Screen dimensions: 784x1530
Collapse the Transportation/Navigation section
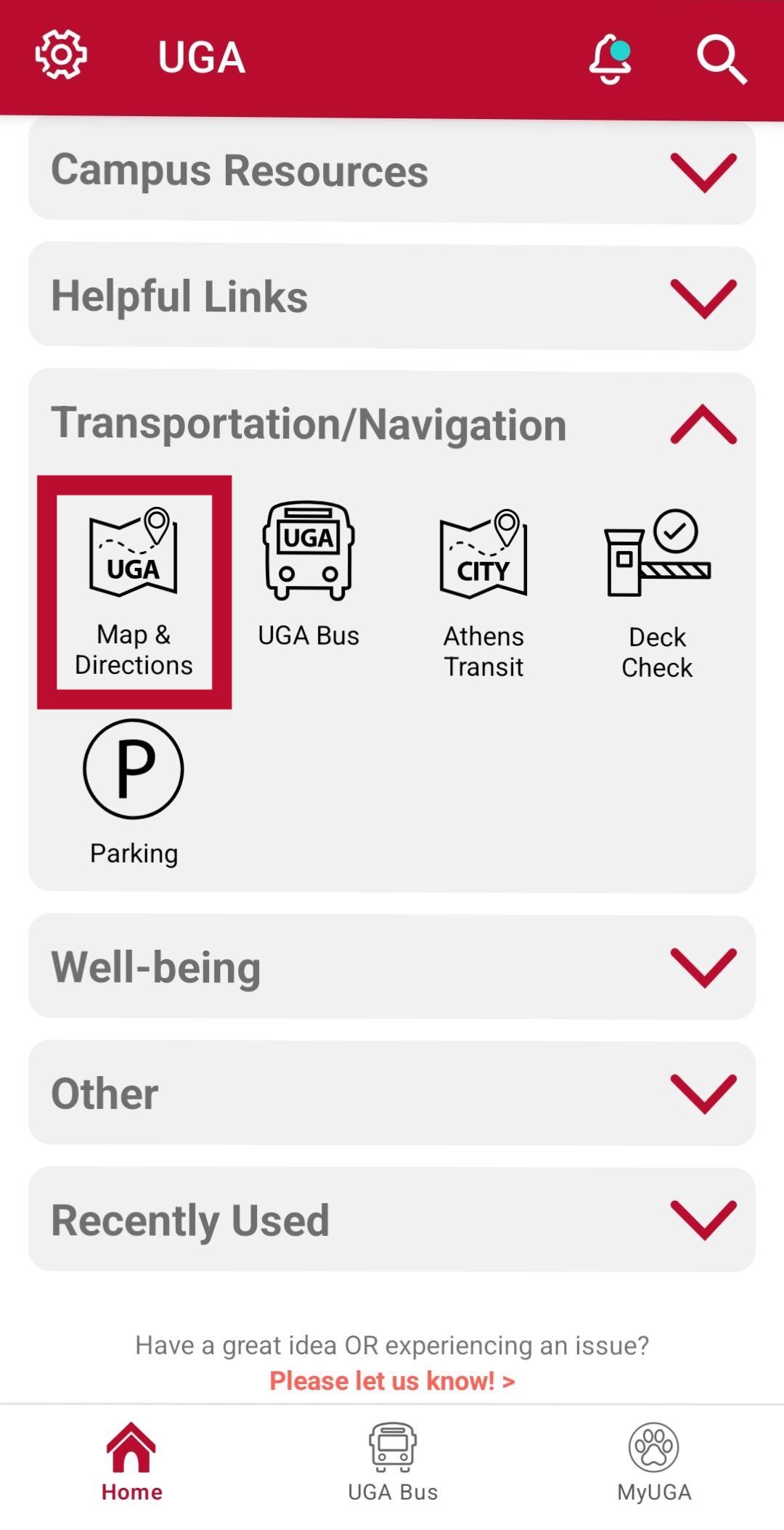[x=703, y=424]
